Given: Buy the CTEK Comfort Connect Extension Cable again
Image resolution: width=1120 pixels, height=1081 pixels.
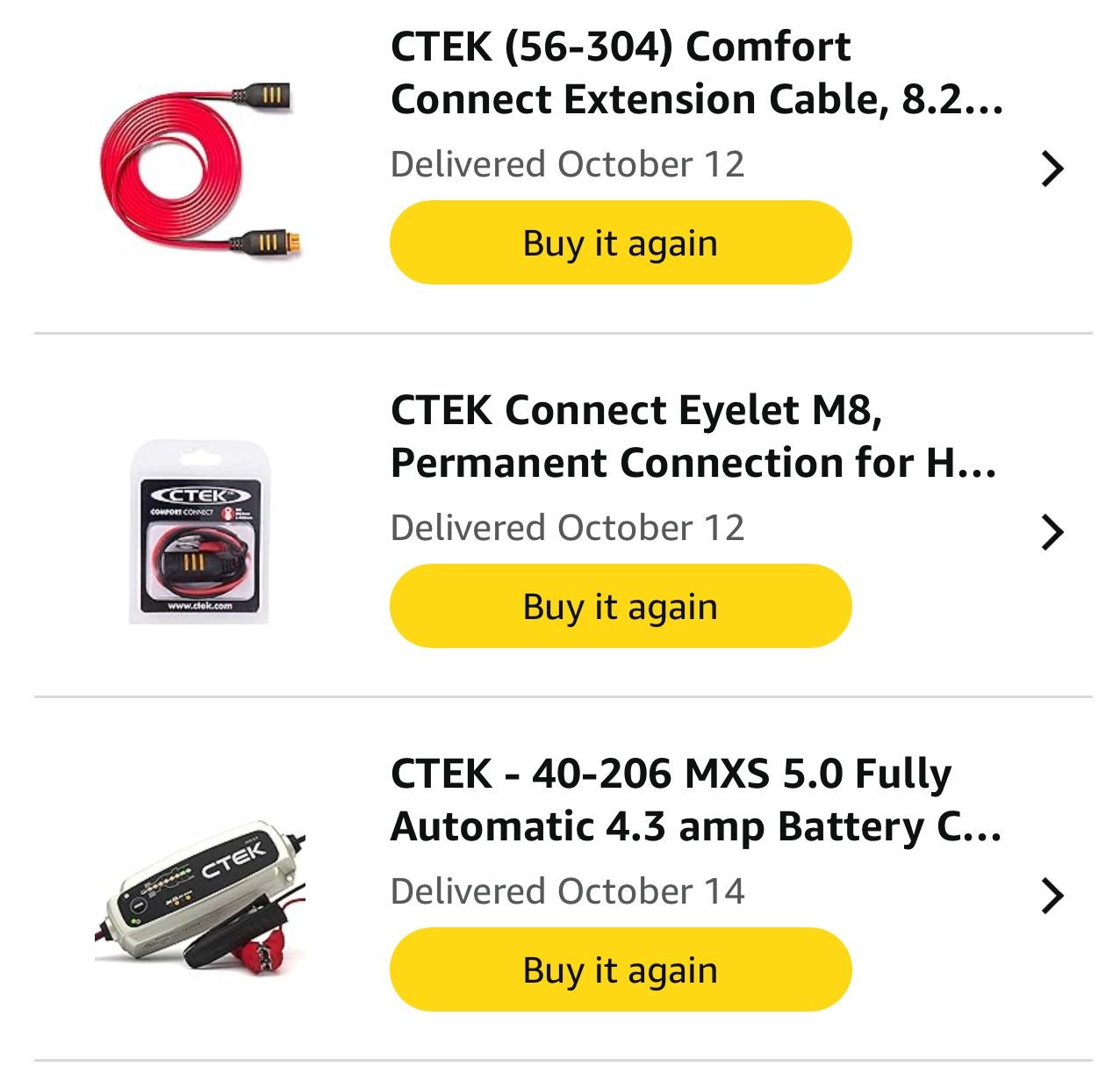Looking at the screenshot, I should click(x=621, y=242).
